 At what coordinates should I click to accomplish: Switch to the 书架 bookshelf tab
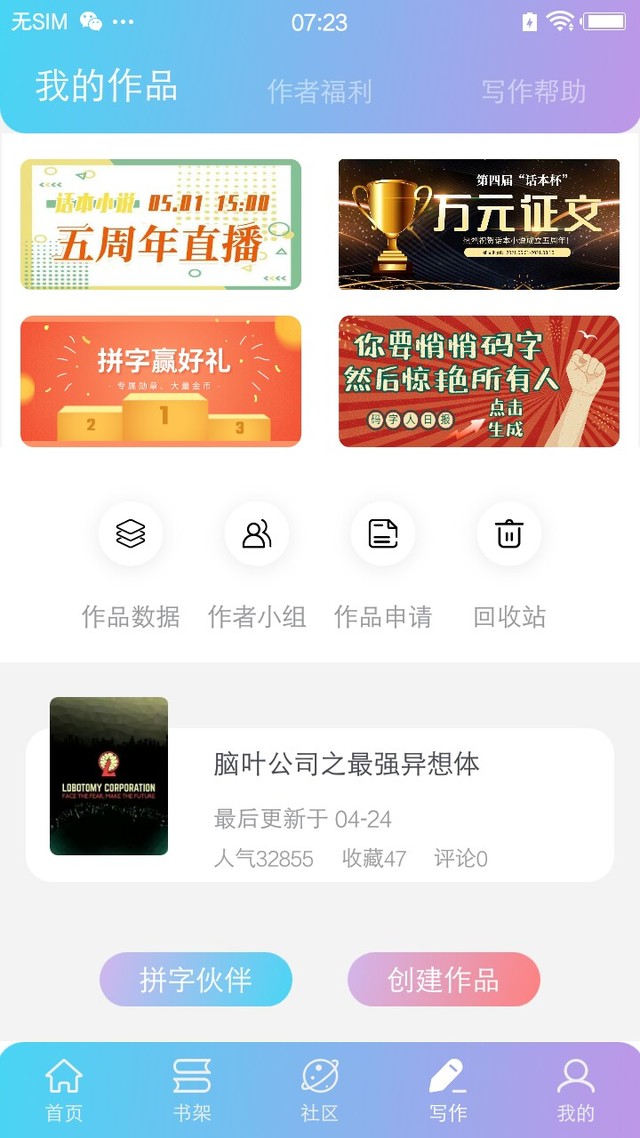click(x=192, y=1090)
